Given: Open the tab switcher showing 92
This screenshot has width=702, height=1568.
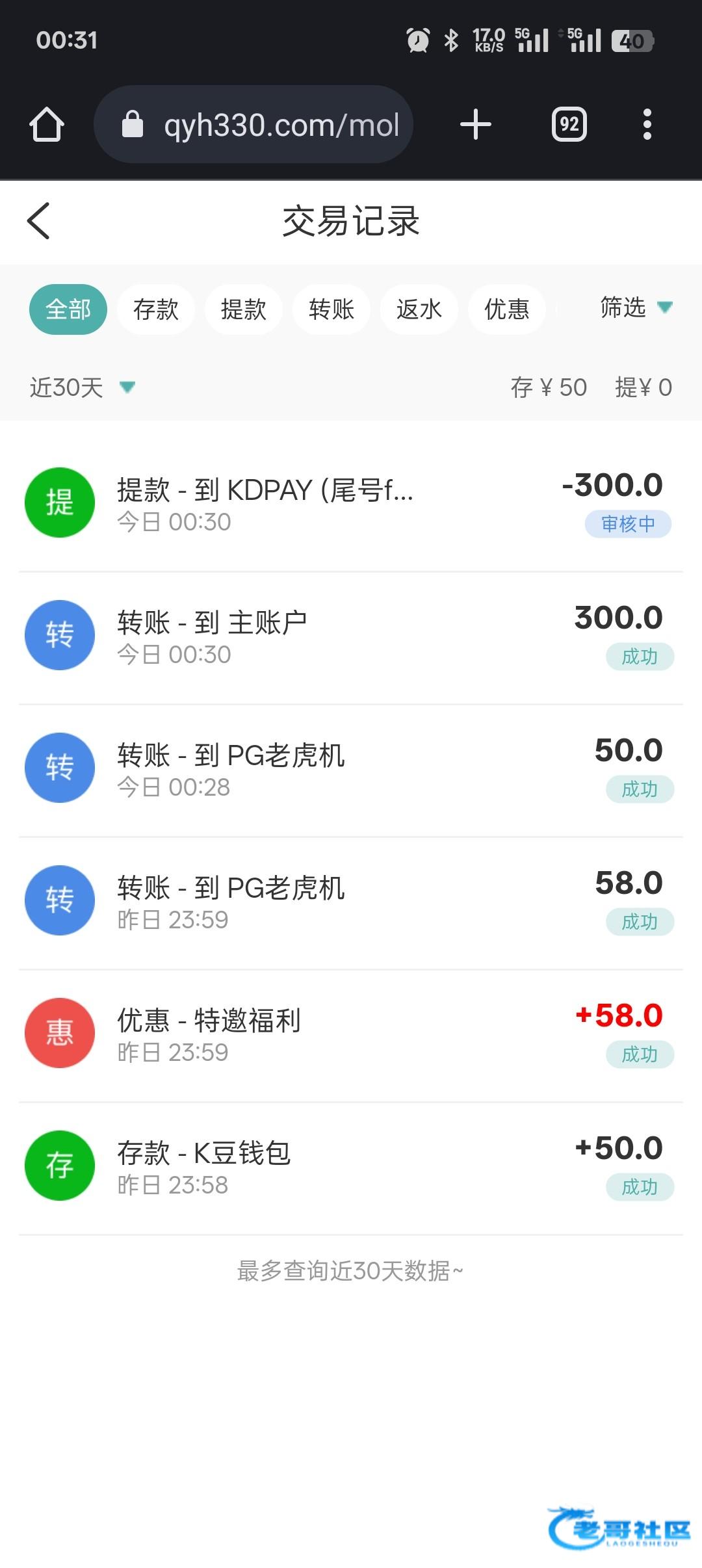Looking at the screenshot, I should coord(569,124).
